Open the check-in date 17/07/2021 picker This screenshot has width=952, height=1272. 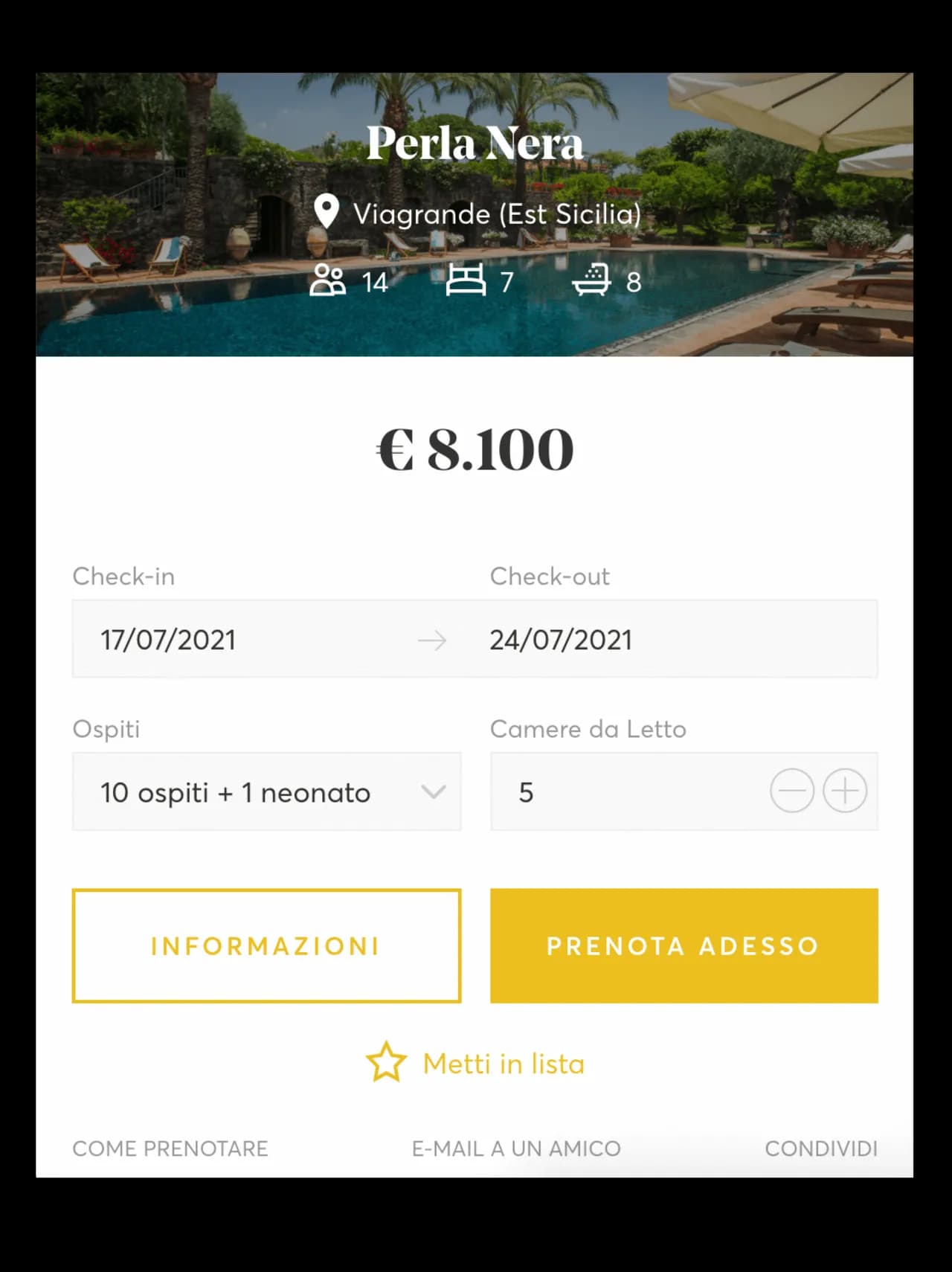pyautogui.click(x=168, y=640)
